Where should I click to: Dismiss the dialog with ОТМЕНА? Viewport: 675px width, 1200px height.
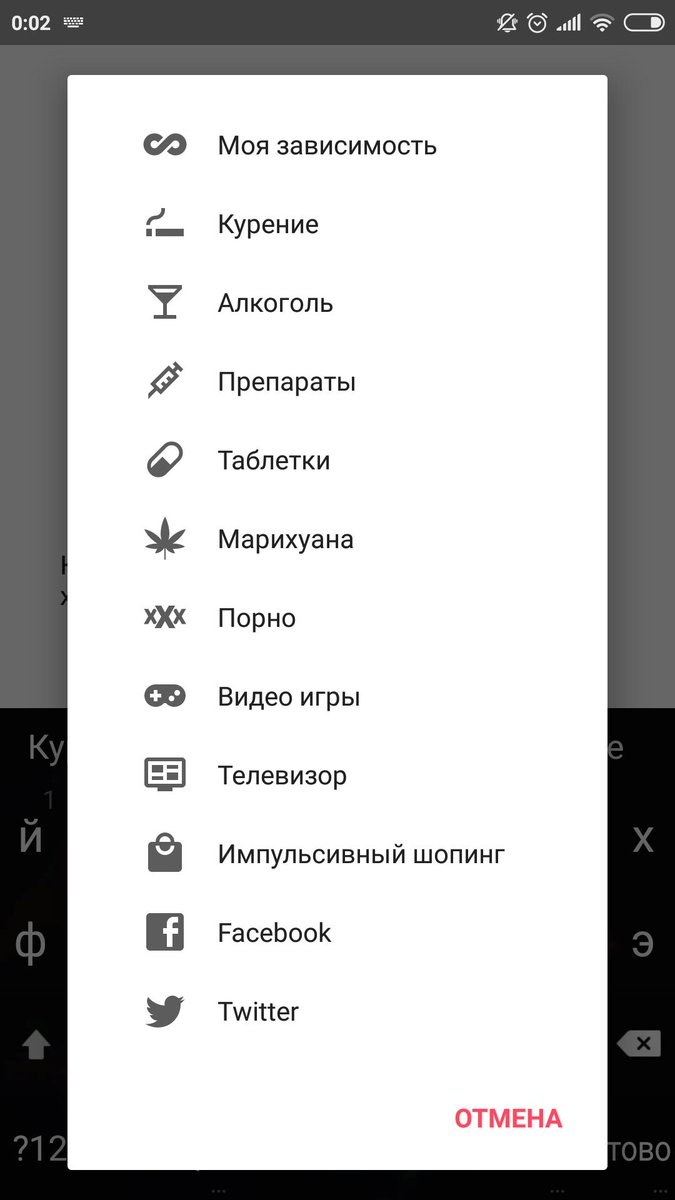pyautogui.click(x=508, y=1118)
